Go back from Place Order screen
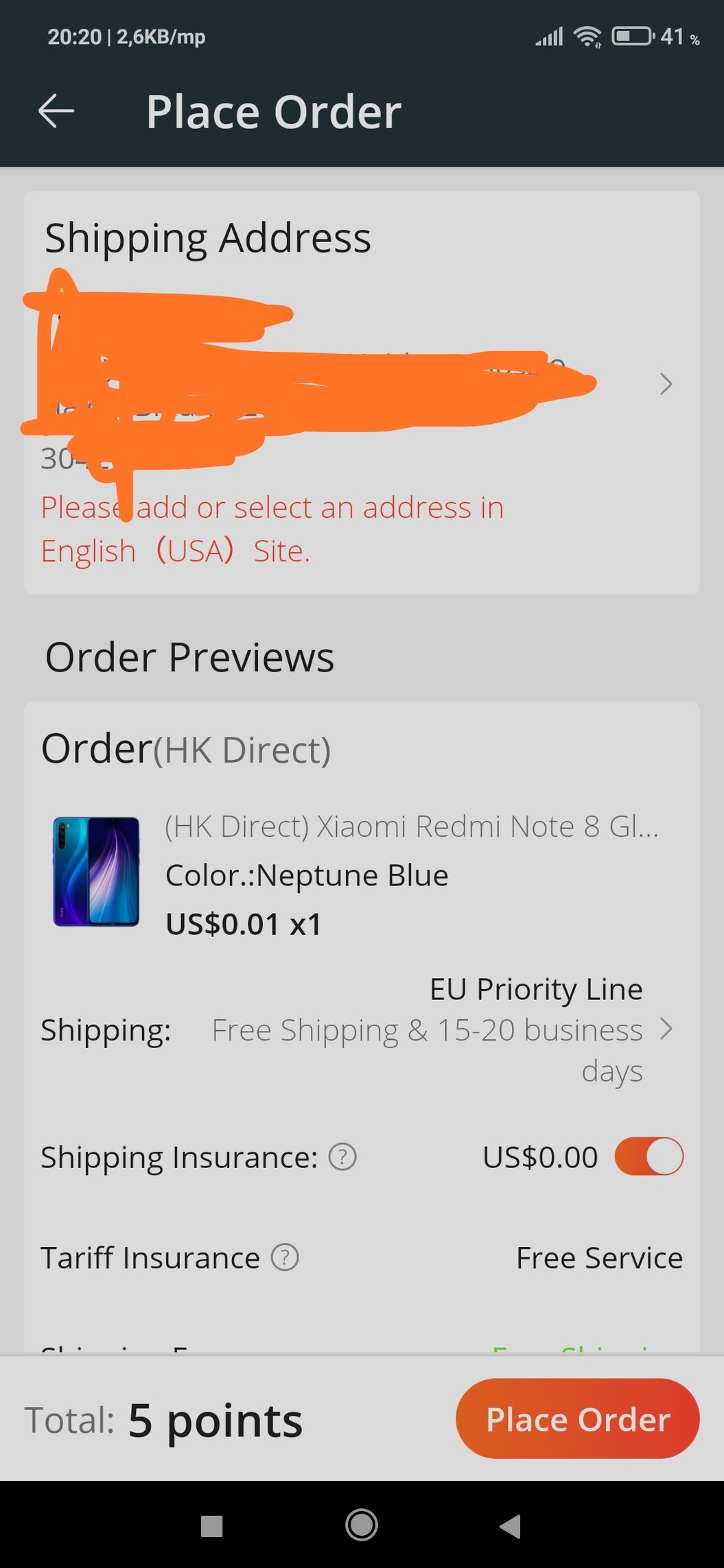Screen dimensions: 724x1568 [x=56, y=111]
